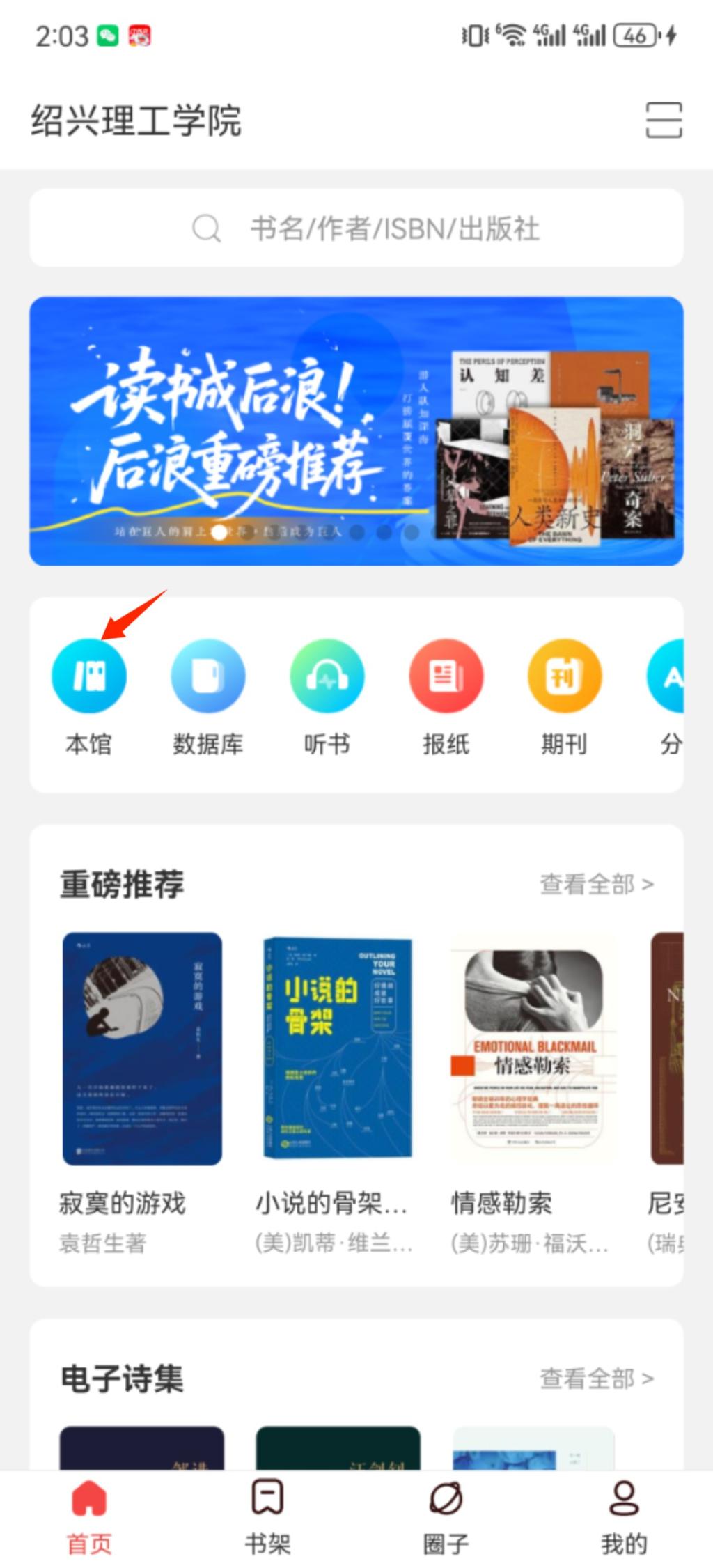Open the book 寂寞的游戏
713x1568 pixels.
coord(142,1048)
